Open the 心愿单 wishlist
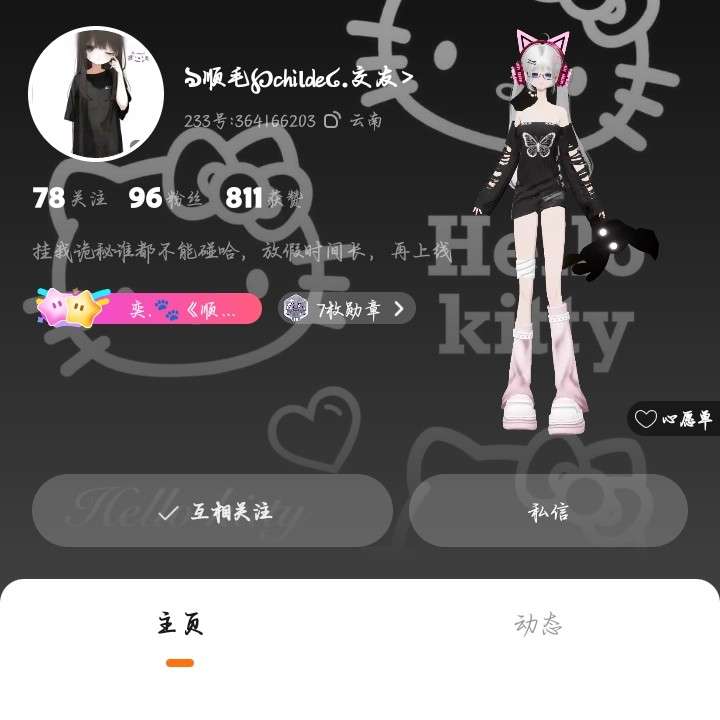 (675, 419)
